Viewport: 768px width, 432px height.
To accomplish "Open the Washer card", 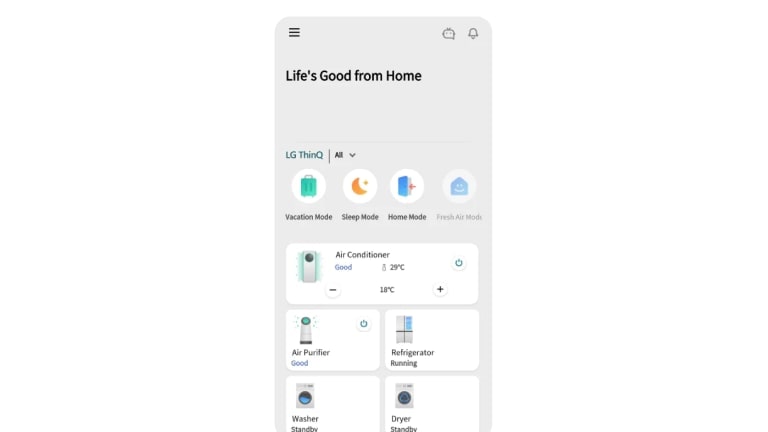I will (x=332, y=403).
